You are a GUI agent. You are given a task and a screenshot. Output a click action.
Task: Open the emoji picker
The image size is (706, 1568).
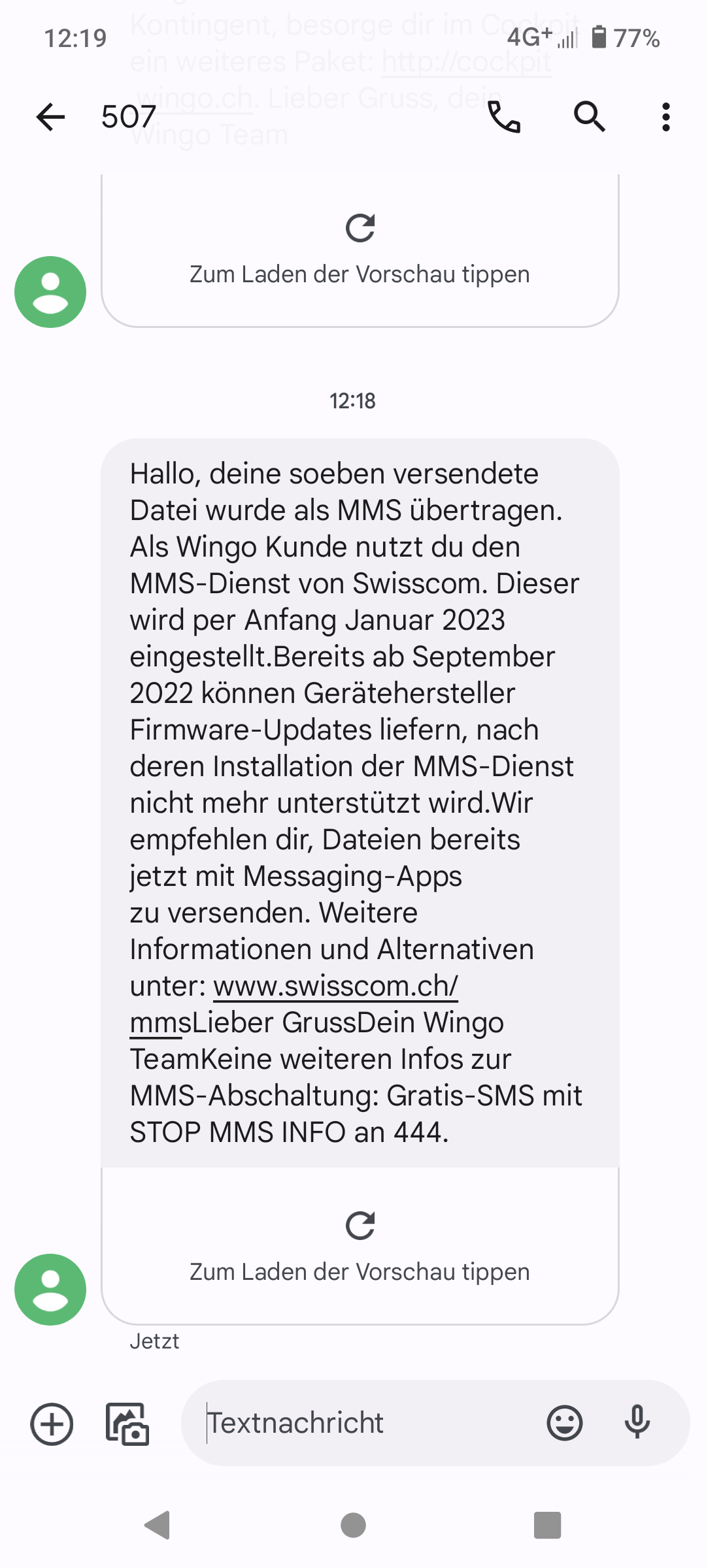pyautogui.click(x=564, y=1423)
